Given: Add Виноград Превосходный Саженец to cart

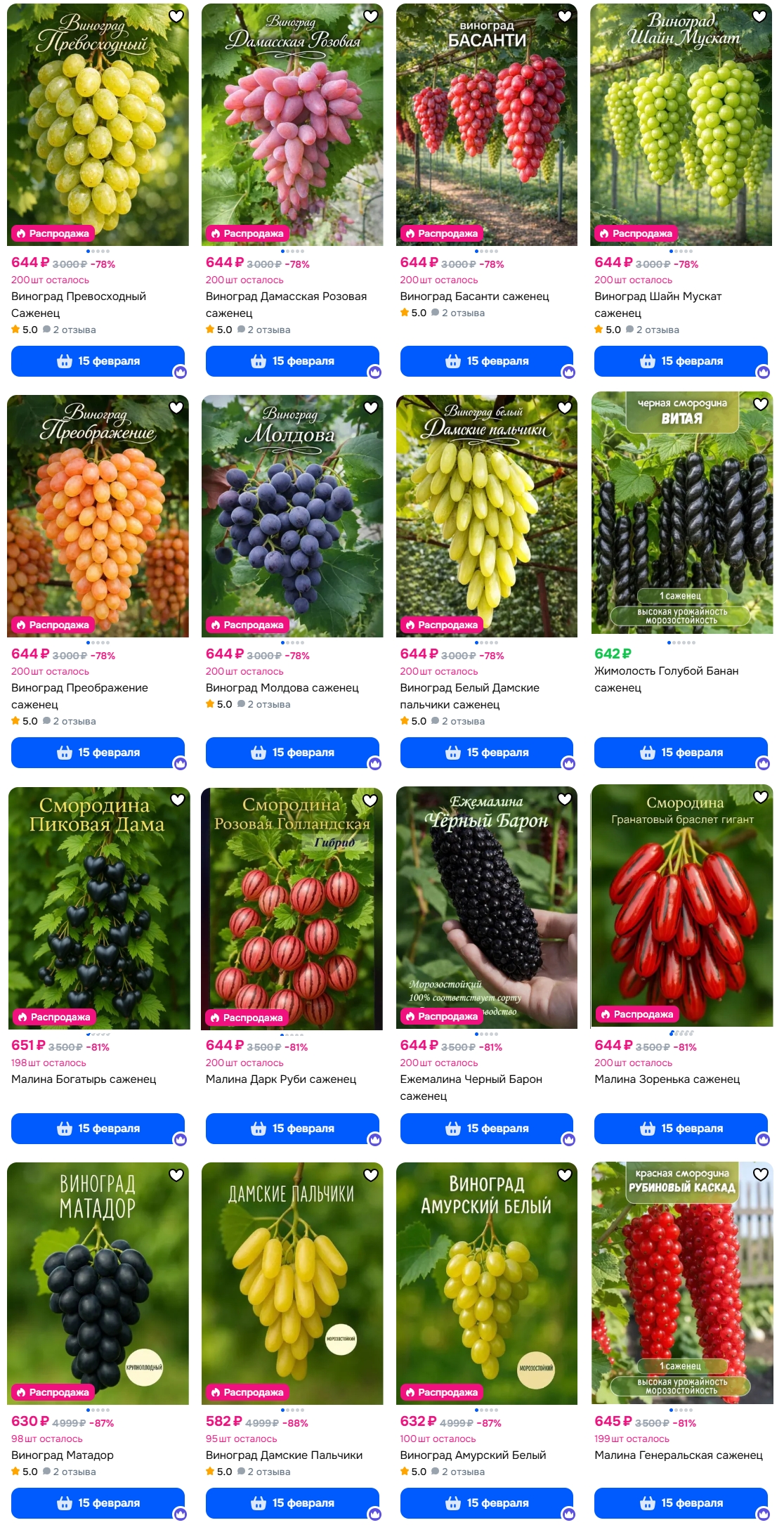Looking at the screenshot, I should pos(98,361).
